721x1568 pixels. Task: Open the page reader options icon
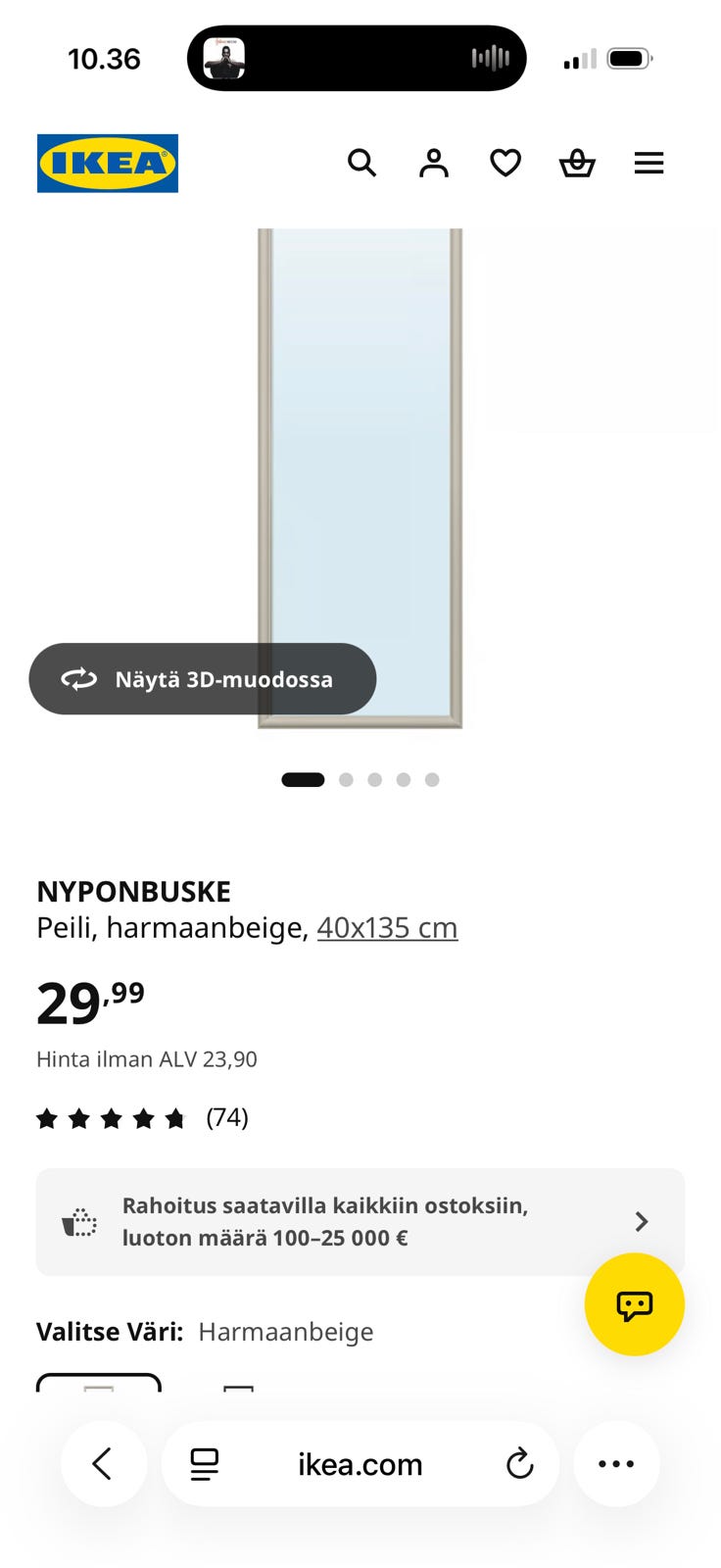coord(205,1464)
